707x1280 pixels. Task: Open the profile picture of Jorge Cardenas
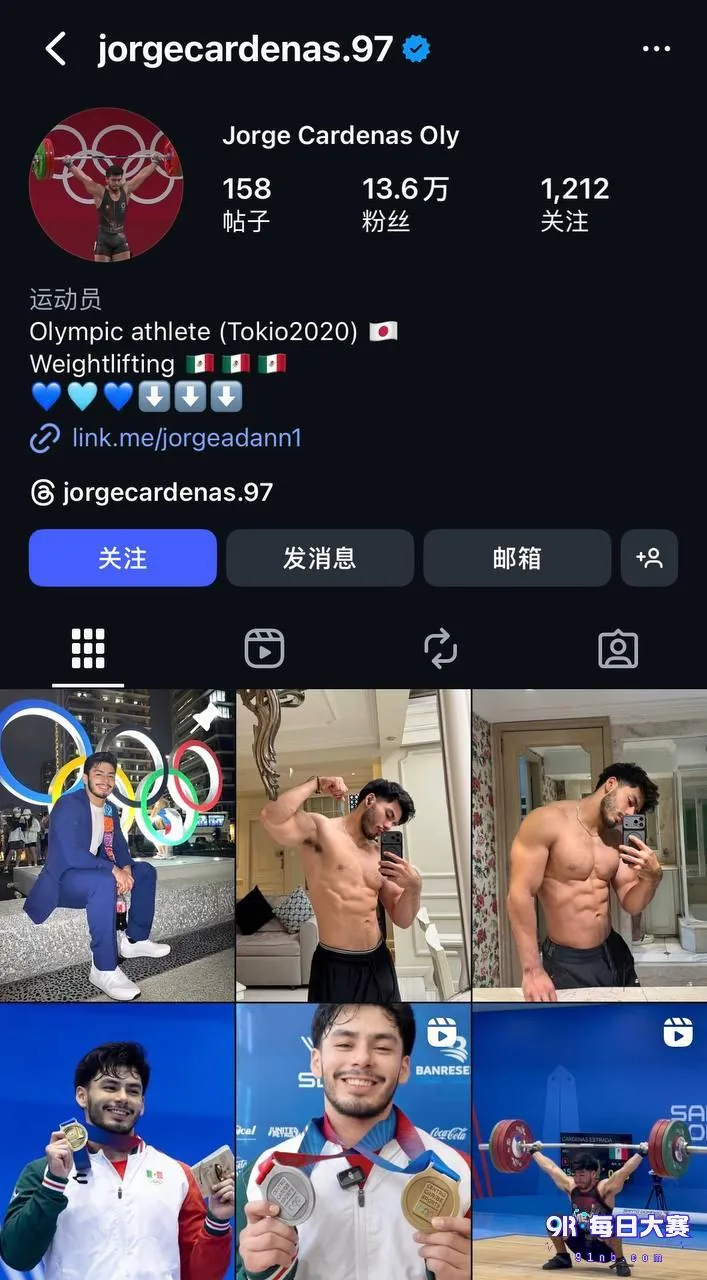[106, 185]
